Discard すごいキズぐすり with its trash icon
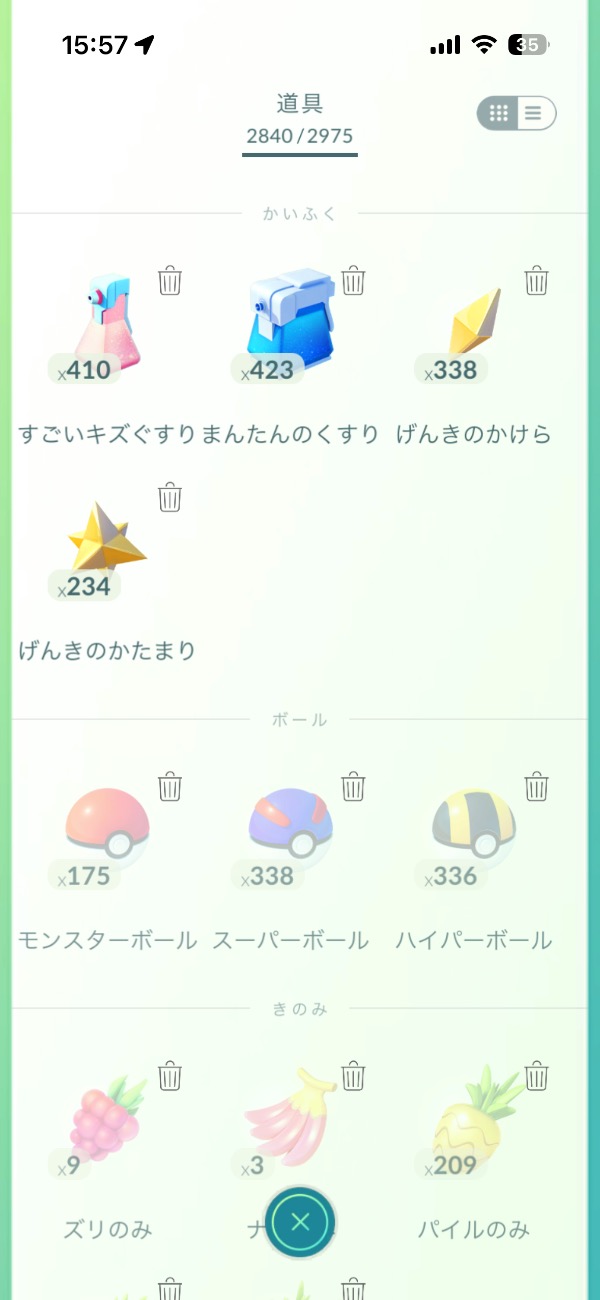The image size is (600, 1300). click(x=170, y=281)
